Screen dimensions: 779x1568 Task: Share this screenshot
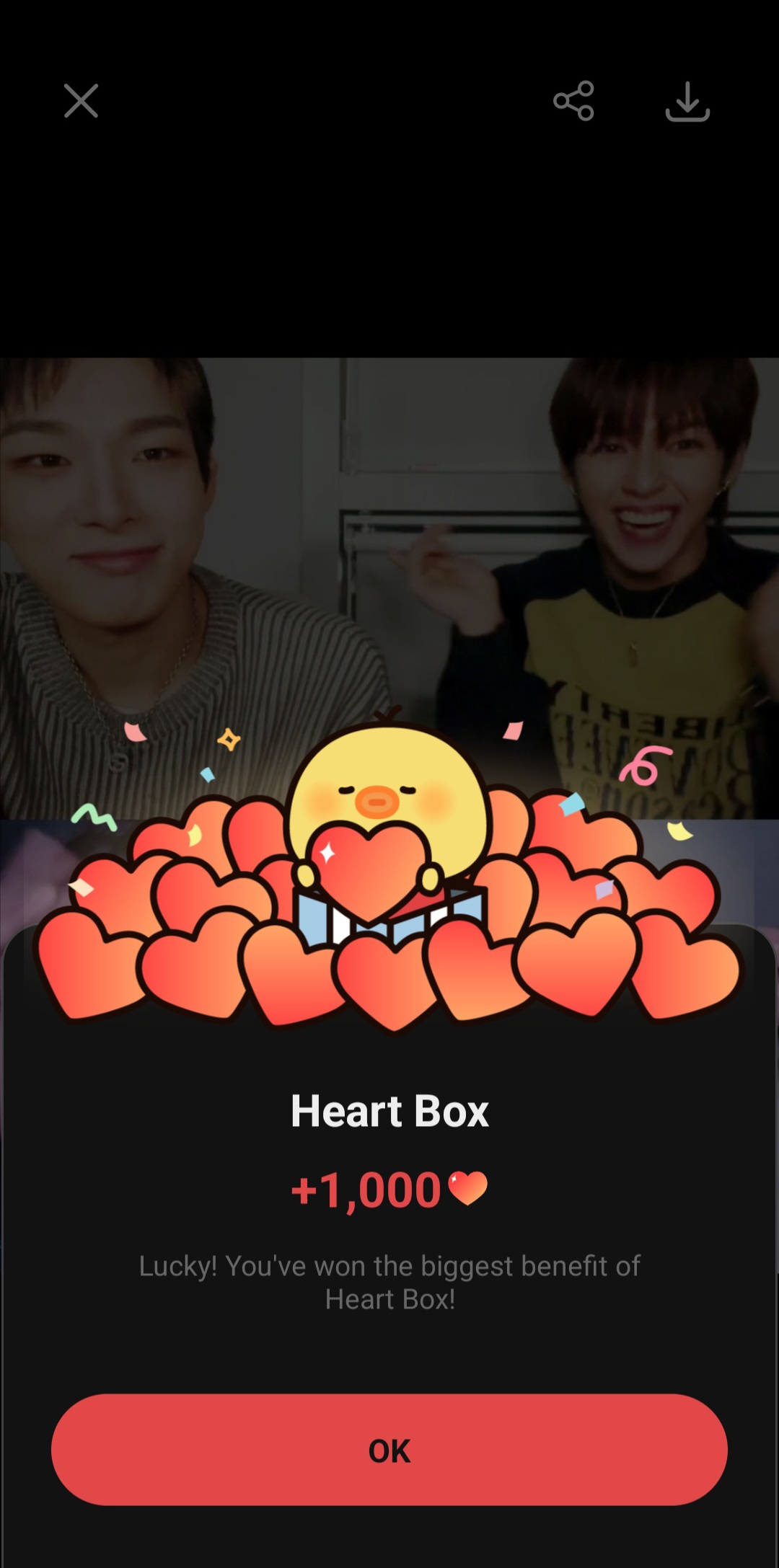pos(573,101)
